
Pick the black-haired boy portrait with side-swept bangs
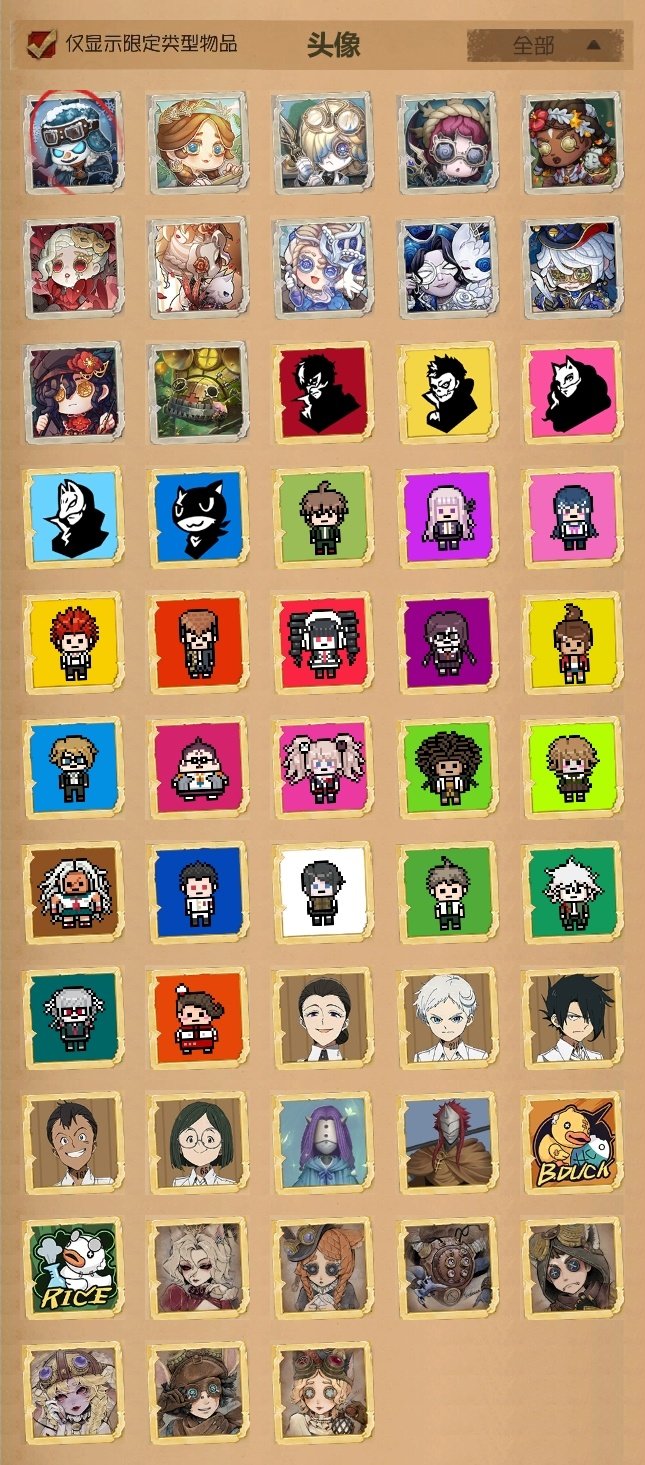coord(572,1016)
